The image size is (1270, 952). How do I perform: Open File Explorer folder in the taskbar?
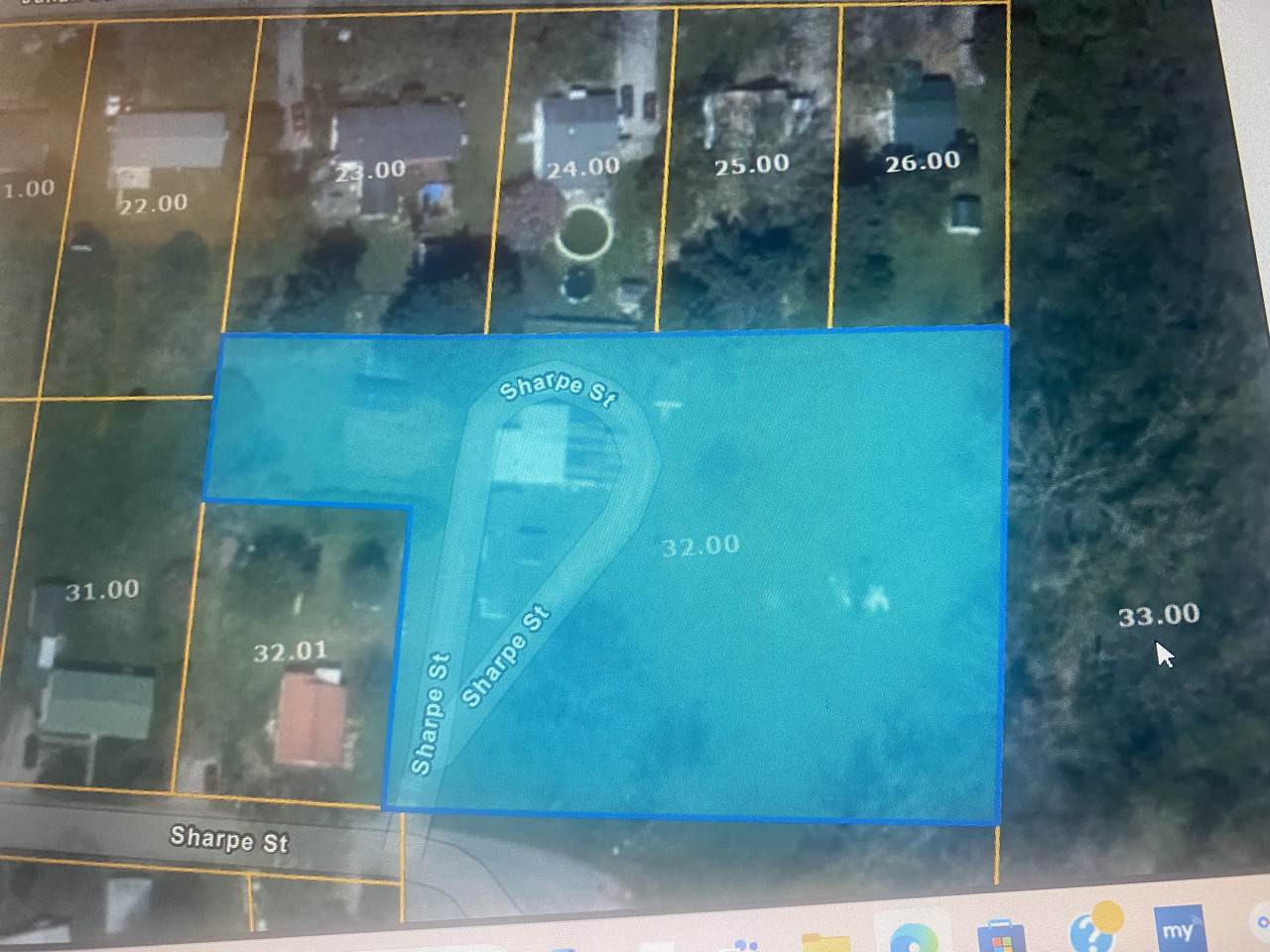coord(826,940)
